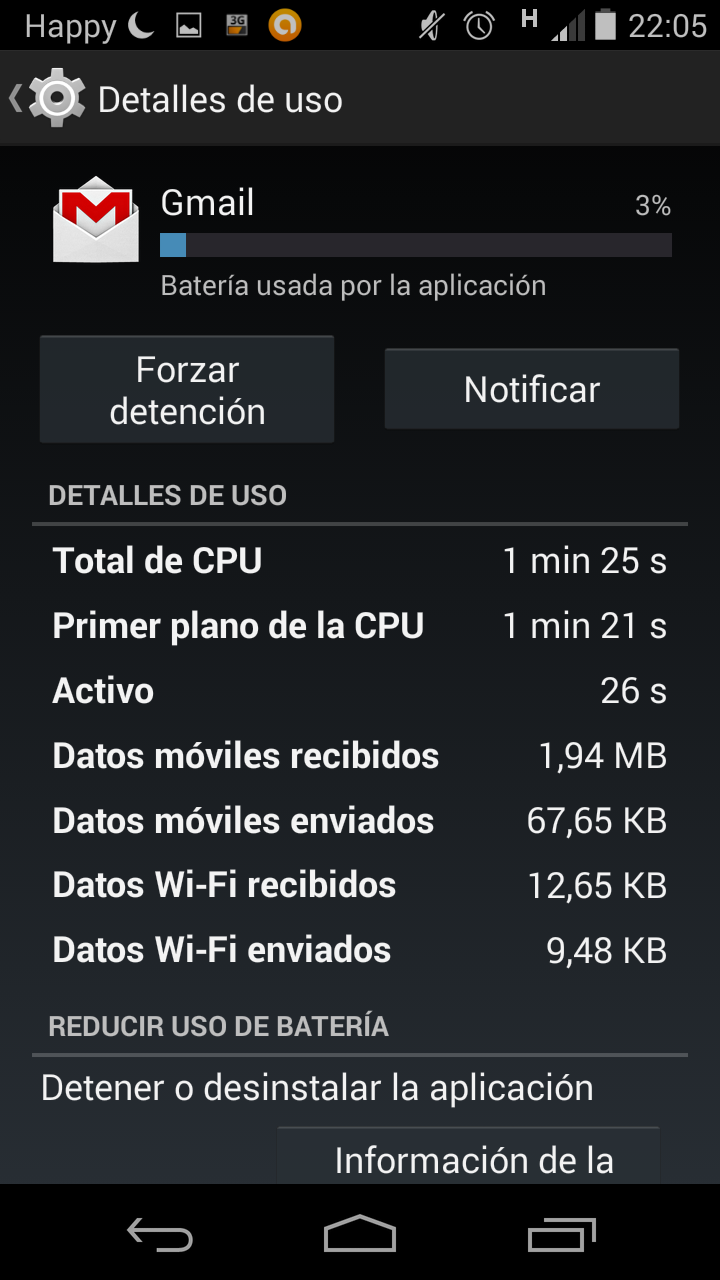Viewport: 720px width, 1280px height.
Task: Open Información de la aplicación button
Action: [468, 1158]
